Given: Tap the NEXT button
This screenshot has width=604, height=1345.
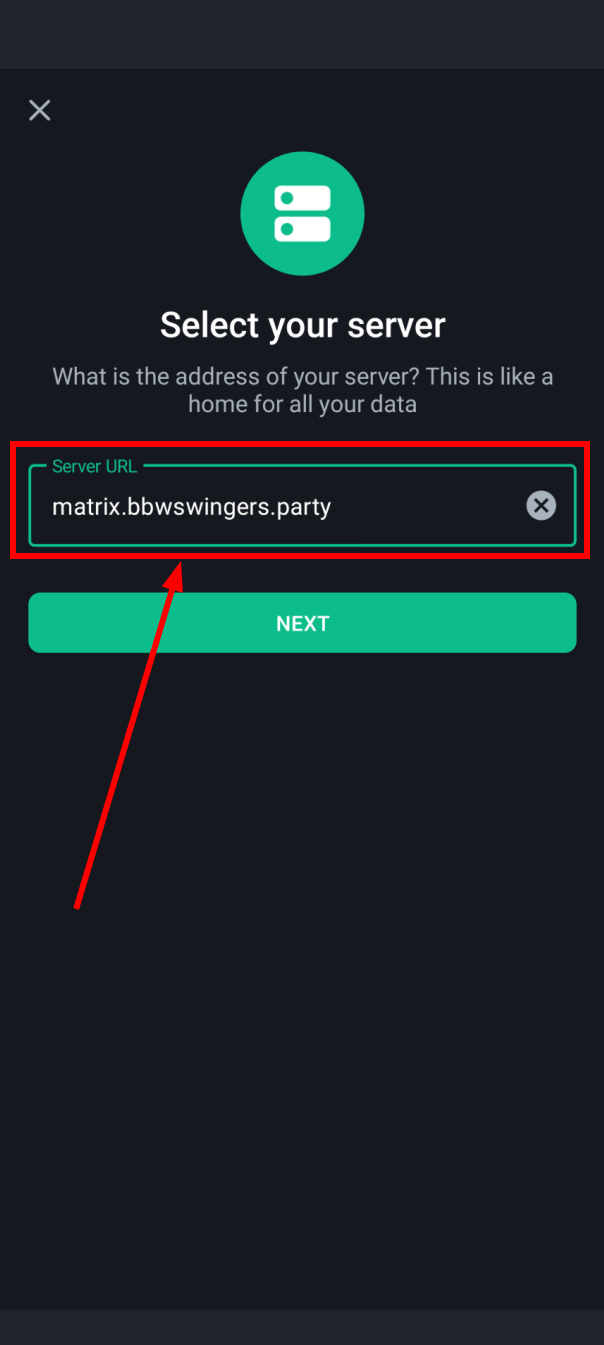Looking at the screenshot, I should click(x=302, y=623).
